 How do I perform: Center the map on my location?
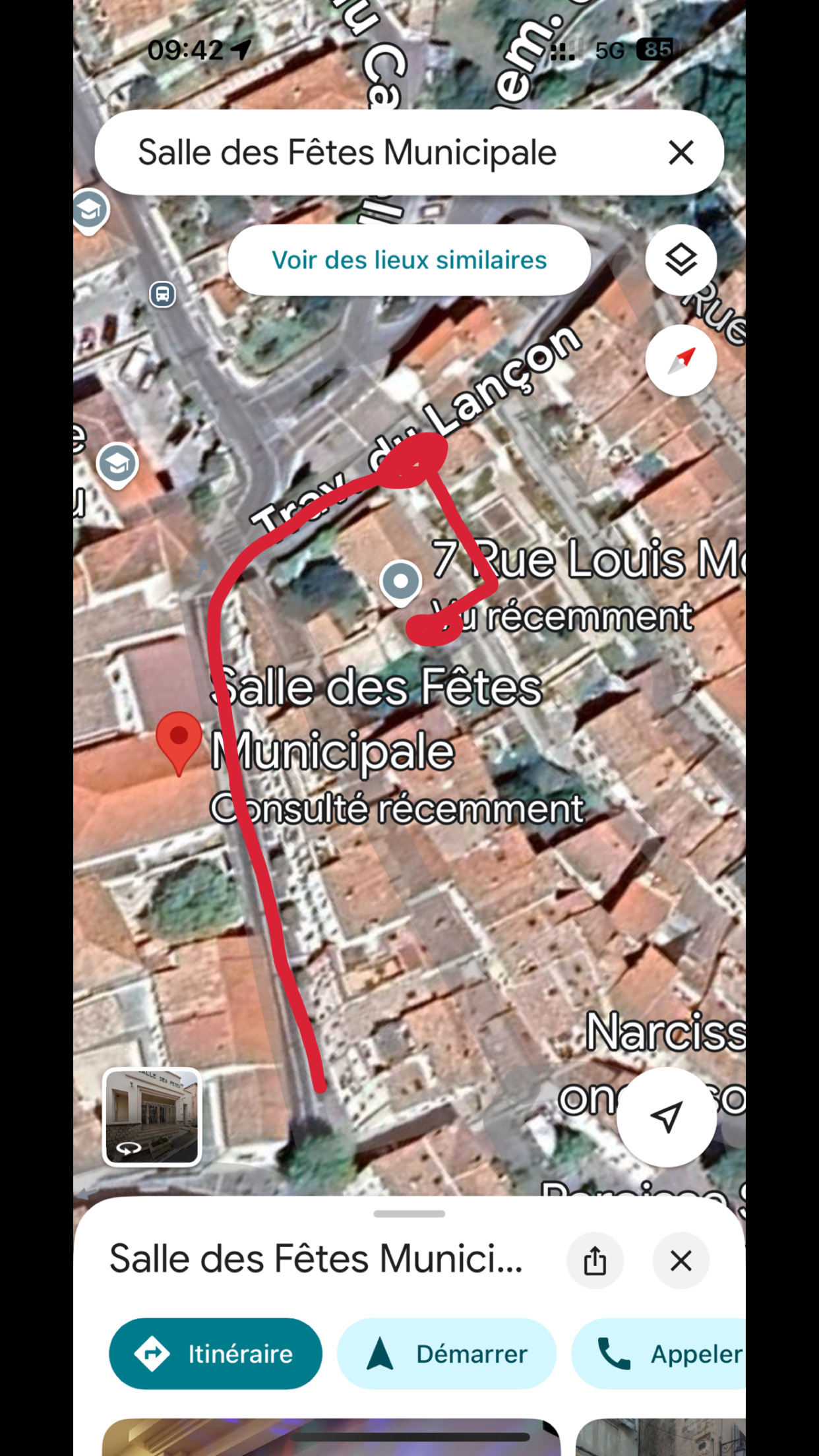[x=666, y=1116]
